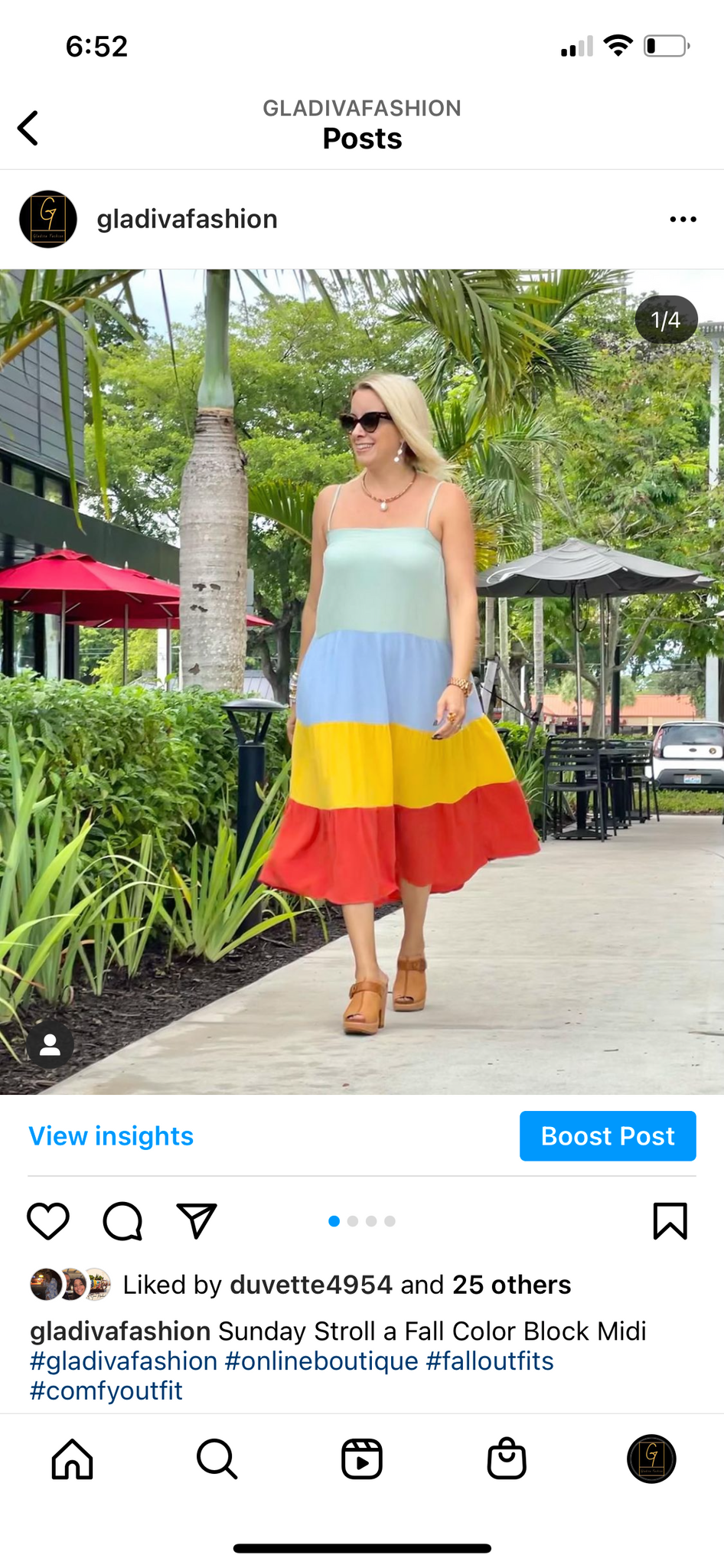The height and width of the screenshot is (1568, 724).
Task: Share post via paper plane icon
Action: [x=197, y=1220]
